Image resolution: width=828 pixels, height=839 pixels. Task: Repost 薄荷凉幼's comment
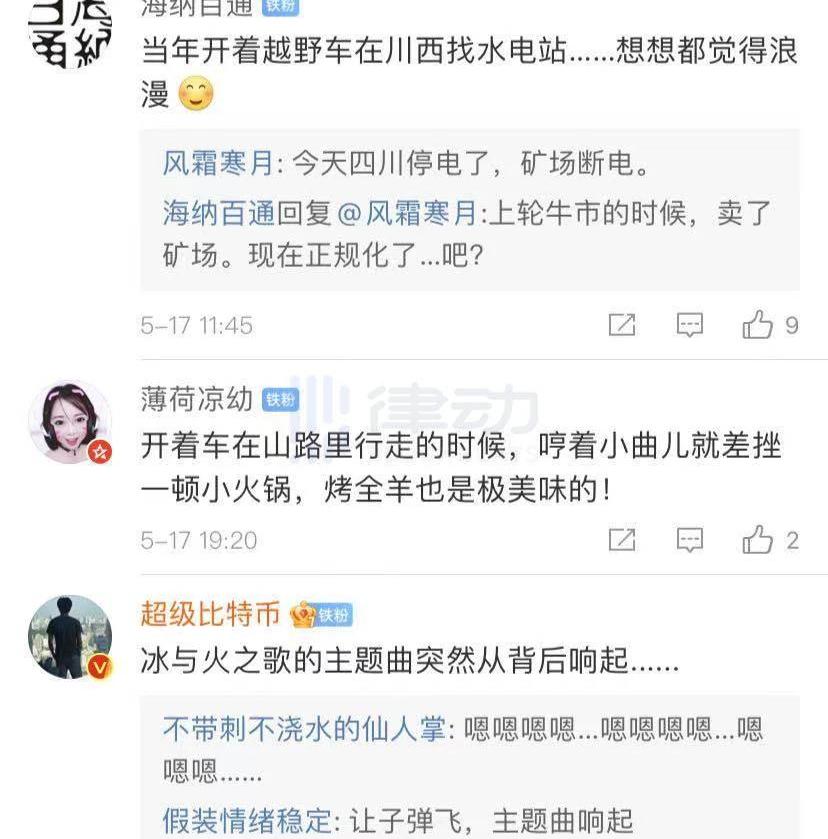[x=622, y=540]
